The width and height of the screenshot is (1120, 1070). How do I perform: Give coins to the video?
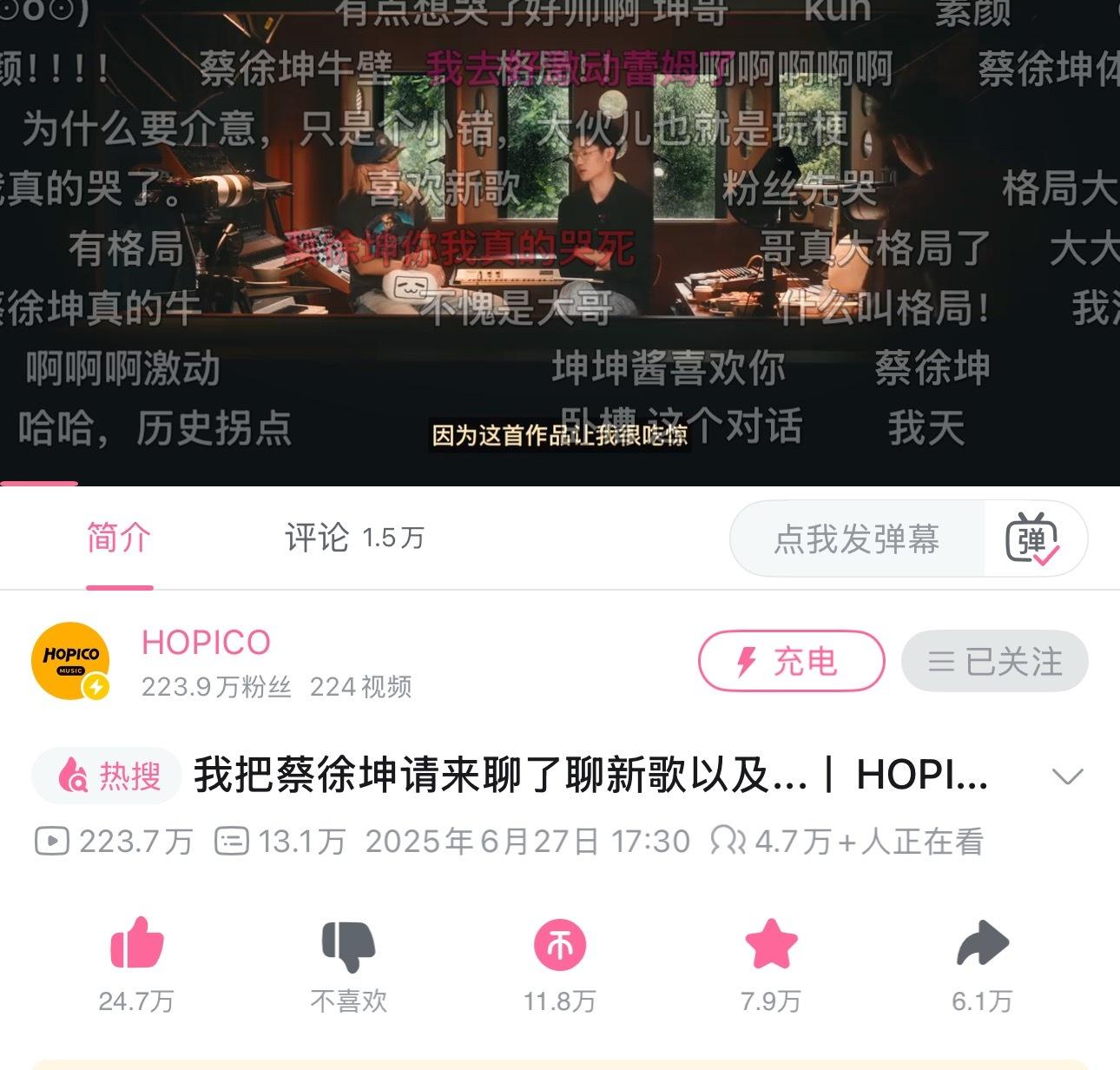click(x=560, y=946)
